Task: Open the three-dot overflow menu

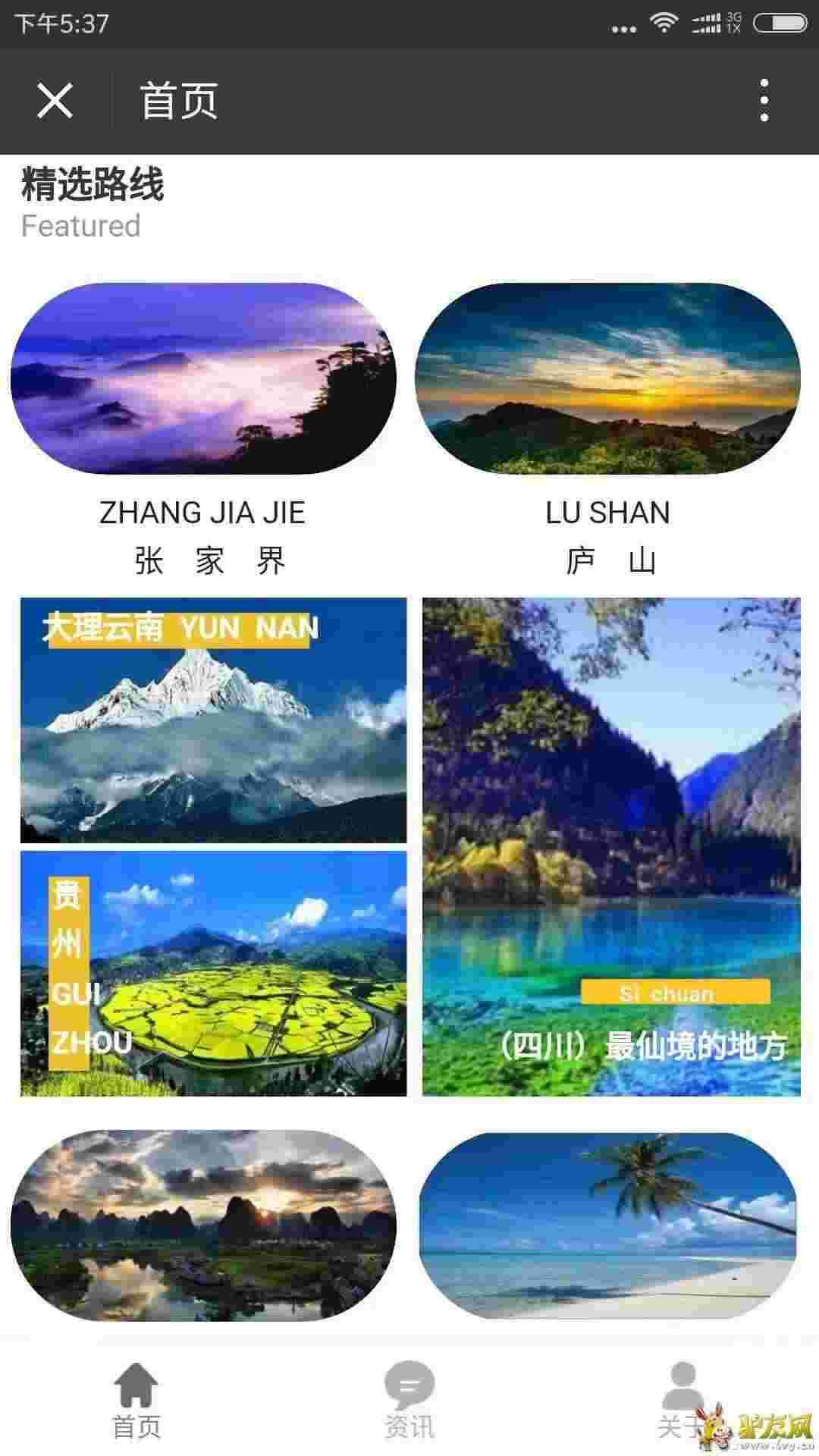Action: [764, 100]
